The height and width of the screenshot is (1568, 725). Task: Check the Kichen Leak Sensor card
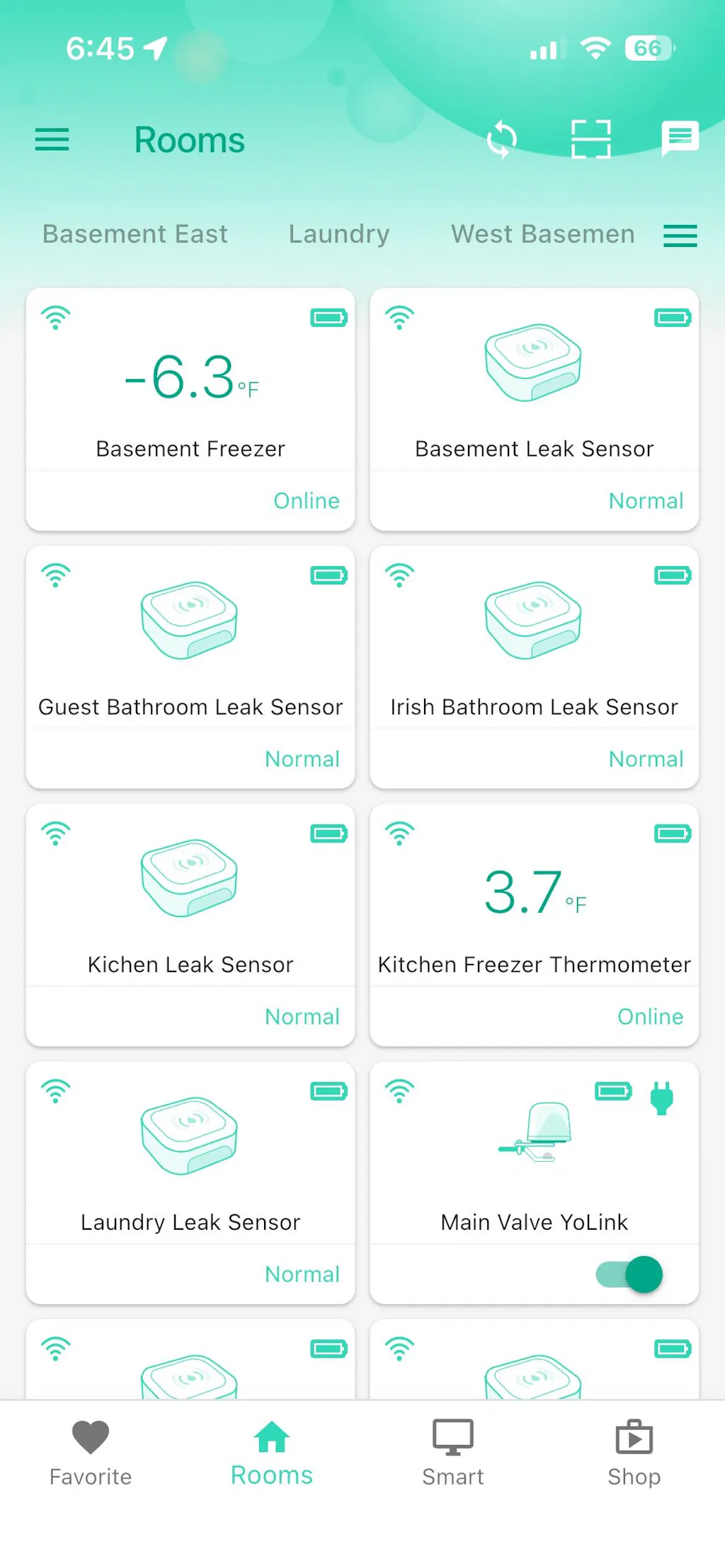[x=190, y=924]
